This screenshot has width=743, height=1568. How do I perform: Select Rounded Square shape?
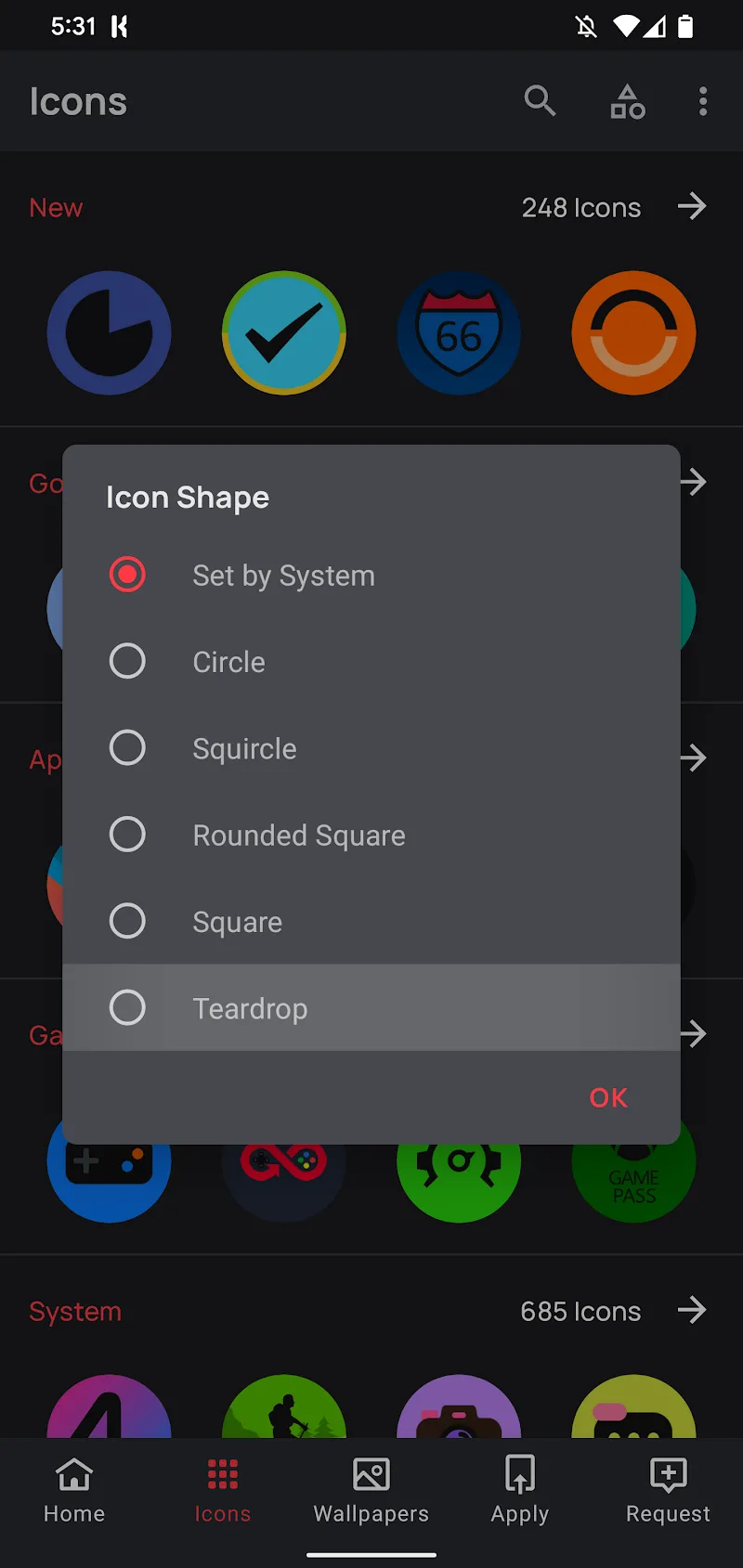(371, 835)
